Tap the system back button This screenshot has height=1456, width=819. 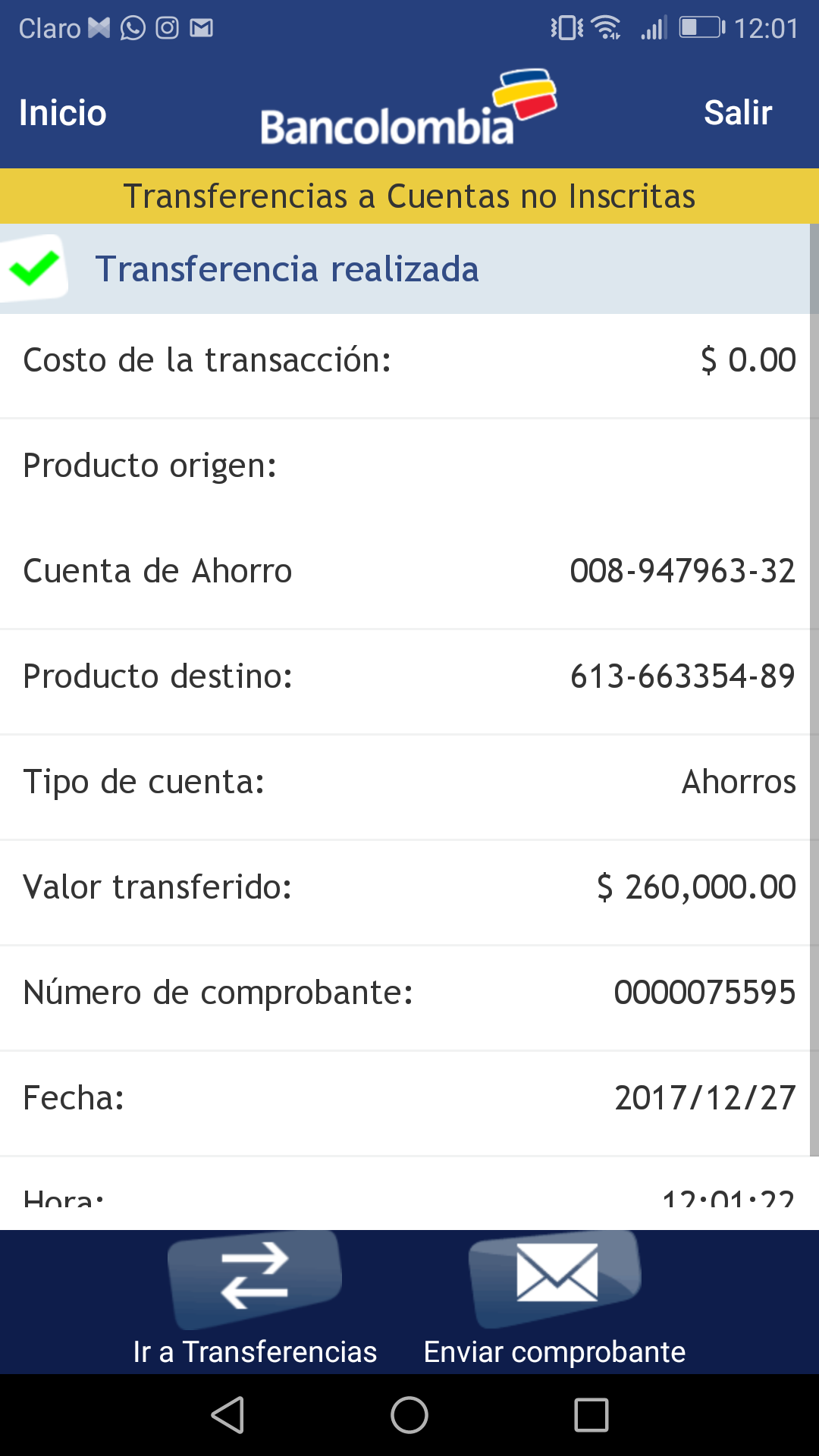[x=227, y=1415]
